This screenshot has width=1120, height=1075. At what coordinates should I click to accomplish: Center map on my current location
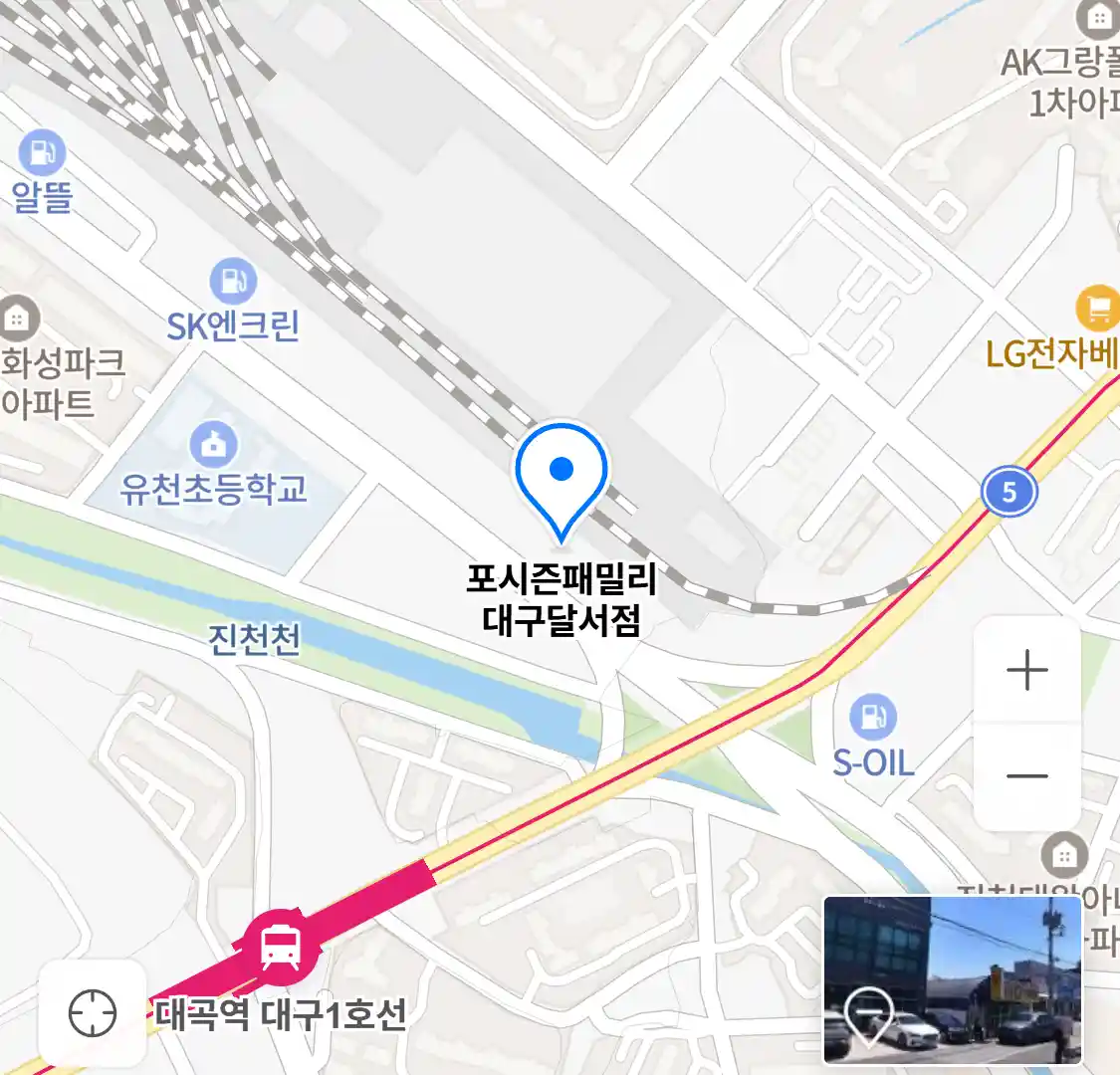click(93, 1013)
